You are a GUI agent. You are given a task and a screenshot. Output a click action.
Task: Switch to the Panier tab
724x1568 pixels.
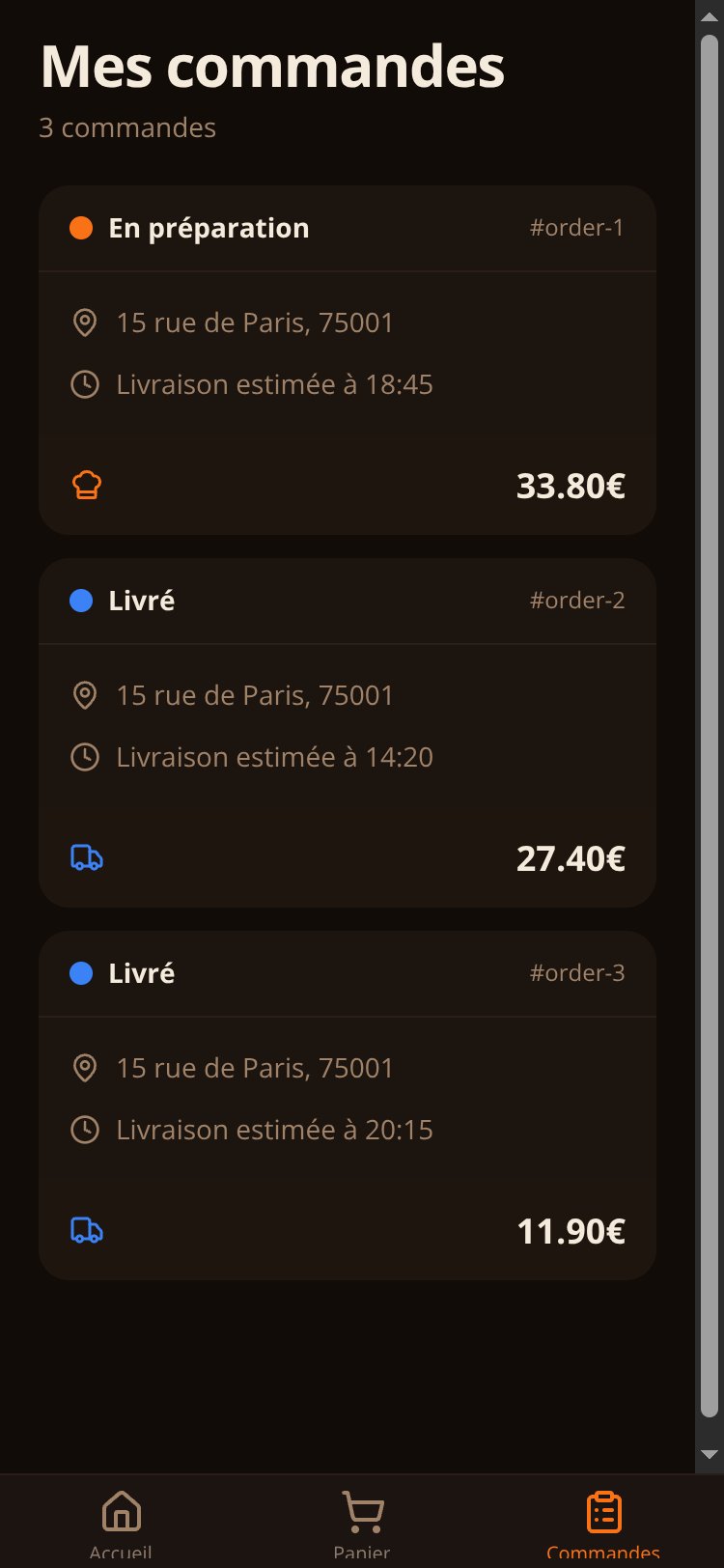[362, 1524]
